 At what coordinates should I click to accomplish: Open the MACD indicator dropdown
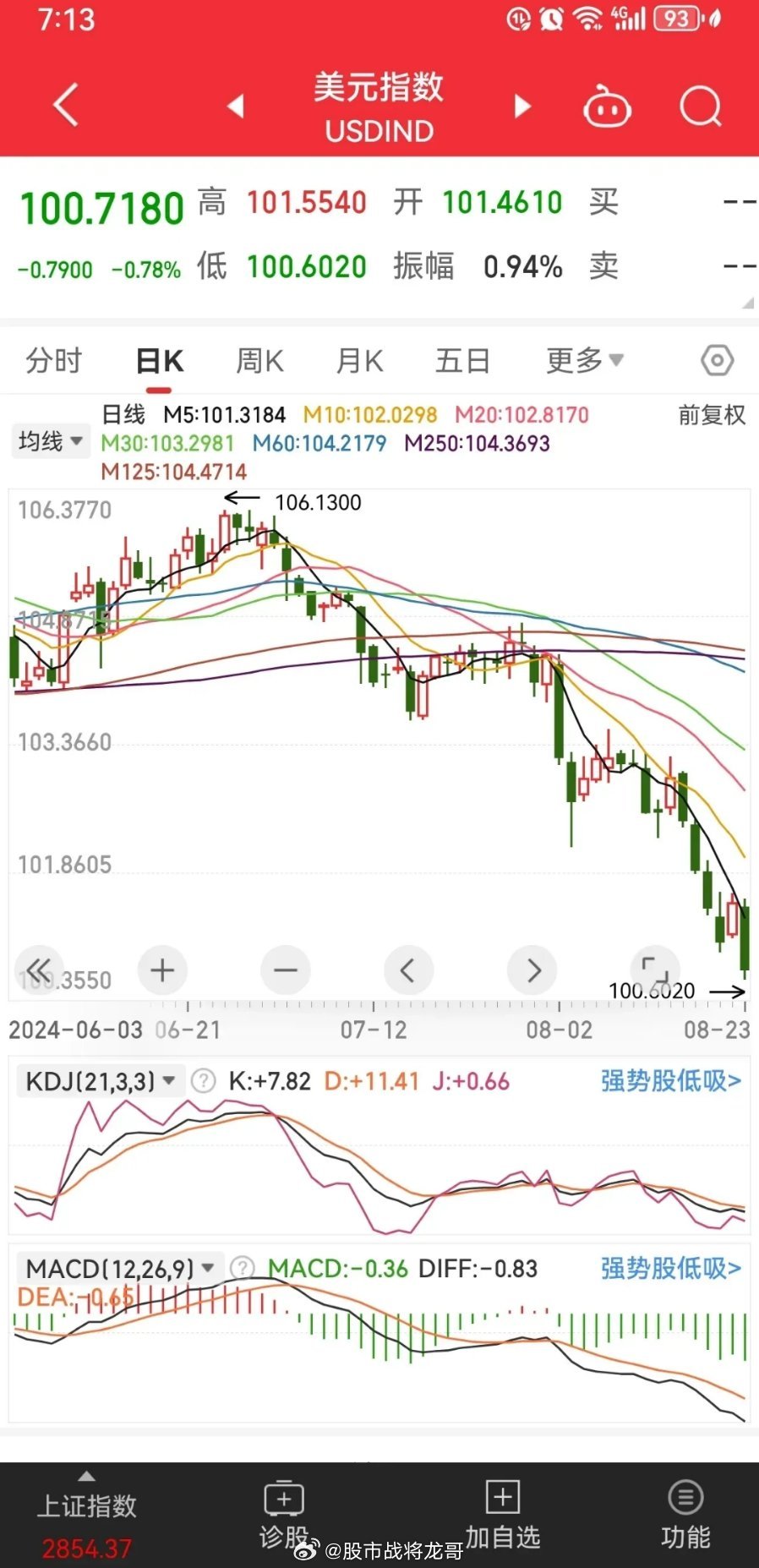pos(119,1268)
